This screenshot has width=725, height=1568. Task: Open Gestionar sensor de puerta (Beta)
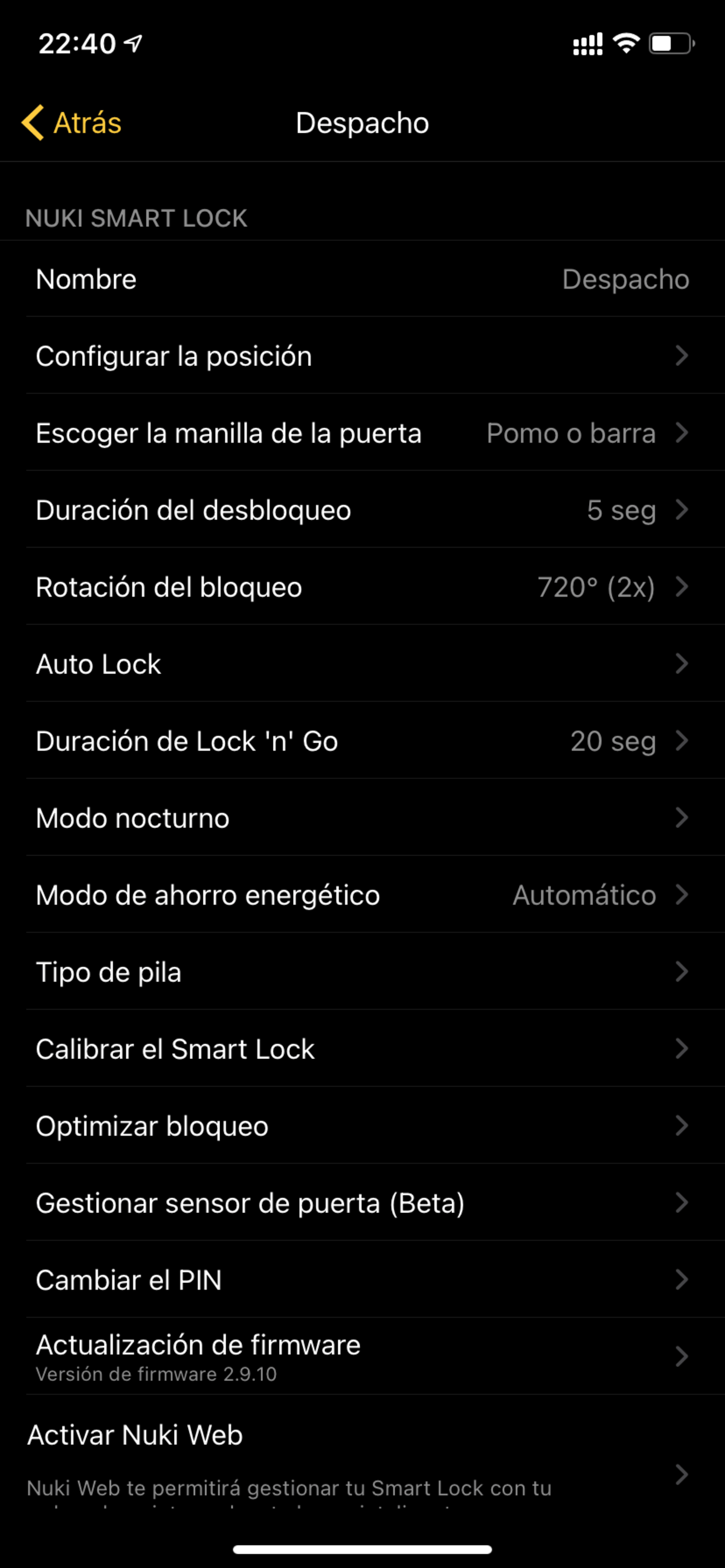click(x=362, y=1203)
